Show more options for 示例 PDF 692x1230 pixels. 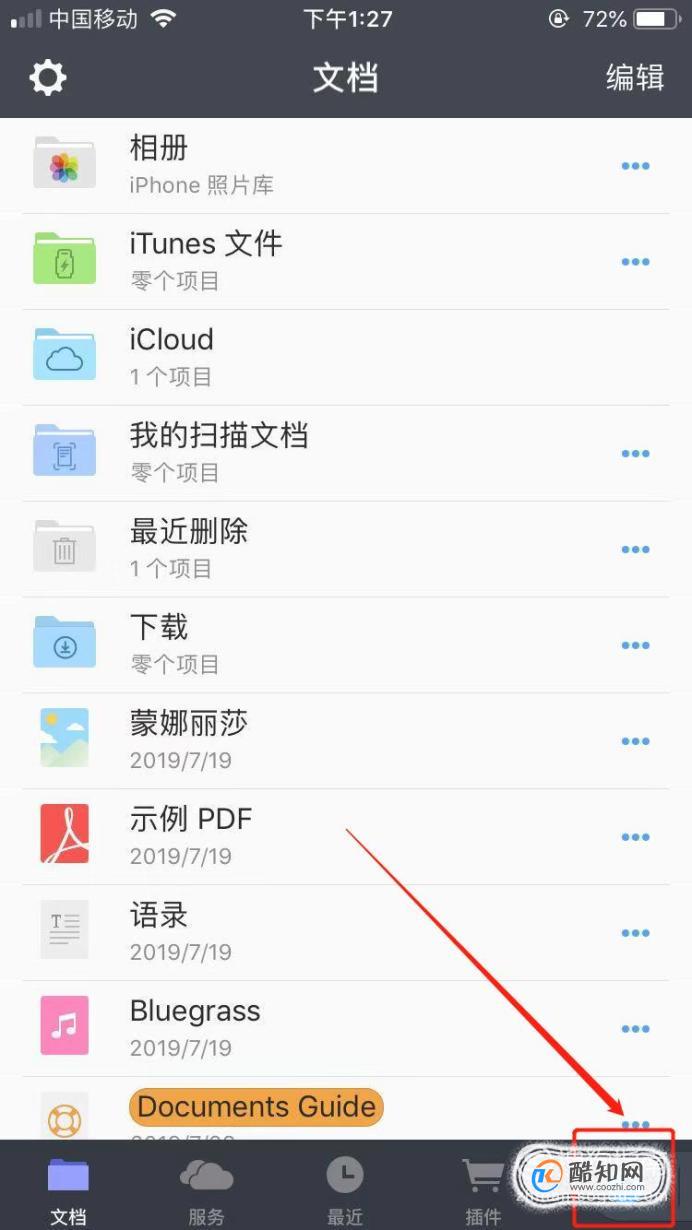(635, 837)
